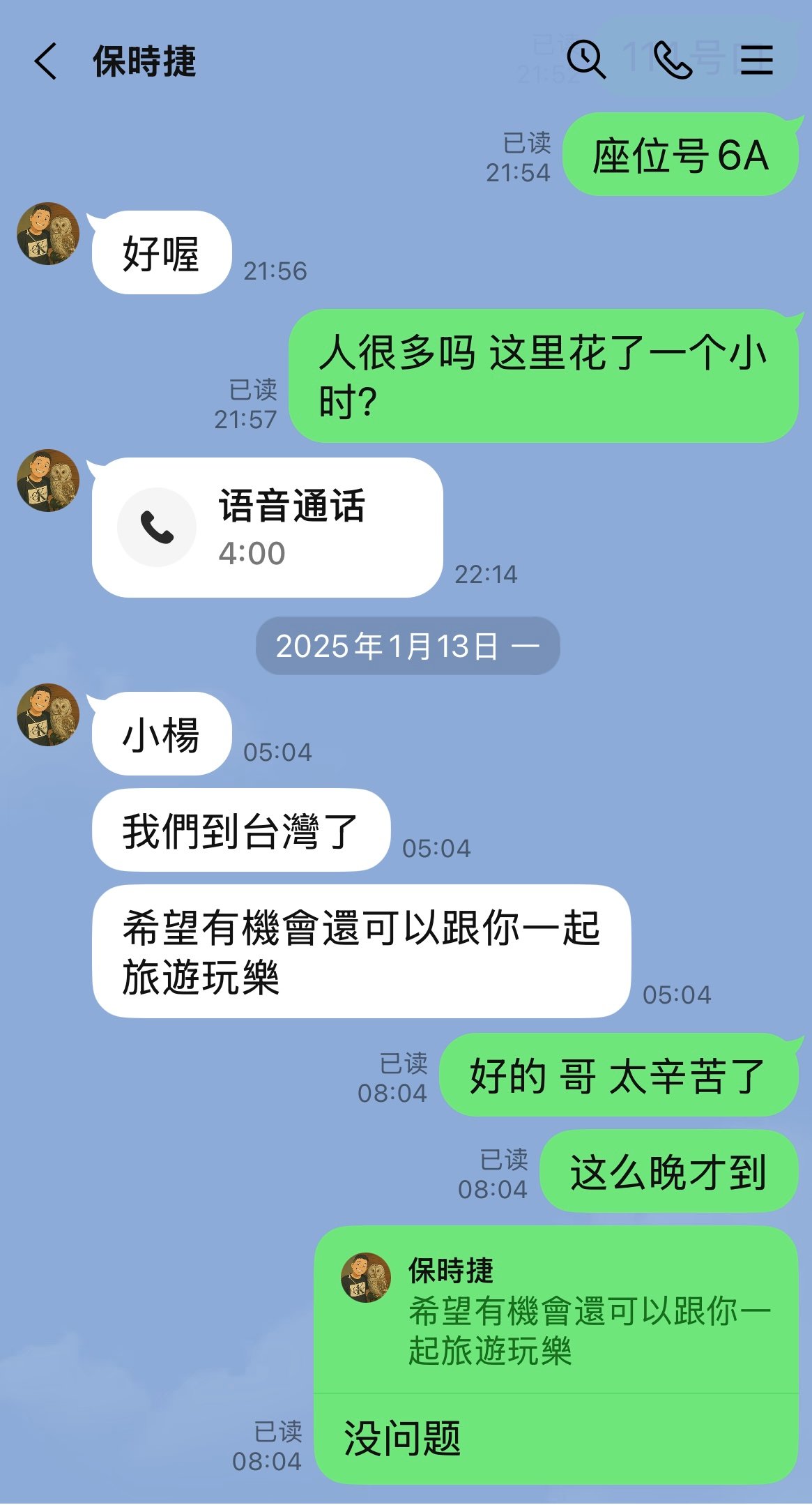Screen dimensions: 812x1505
Task: Start a call with 保時捷
Action: 672,60
